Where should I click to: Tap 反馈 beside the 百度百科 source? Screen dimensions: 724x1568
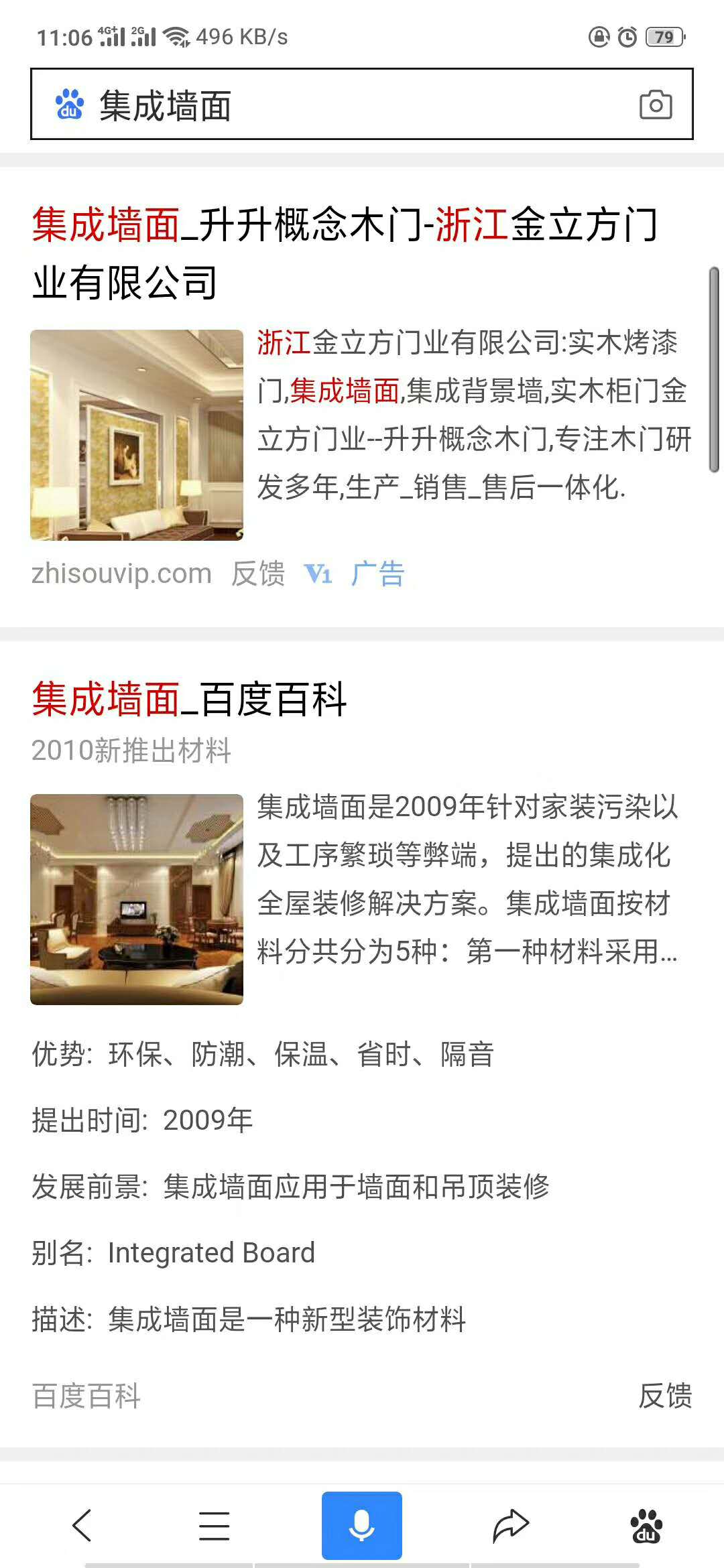pos(664,1396)
